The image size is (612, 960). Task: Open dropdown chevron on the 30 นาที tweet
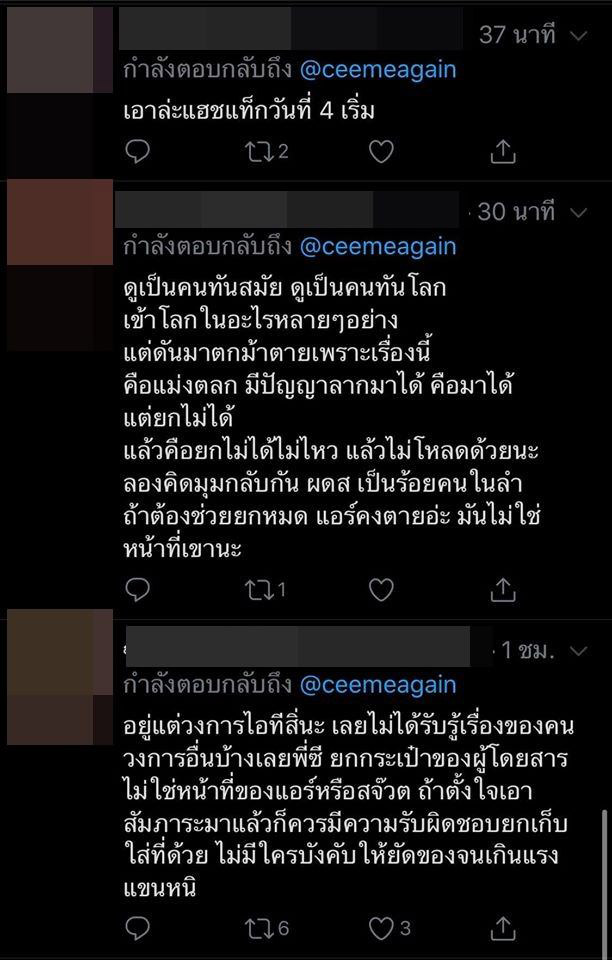(x=578, y=212)
